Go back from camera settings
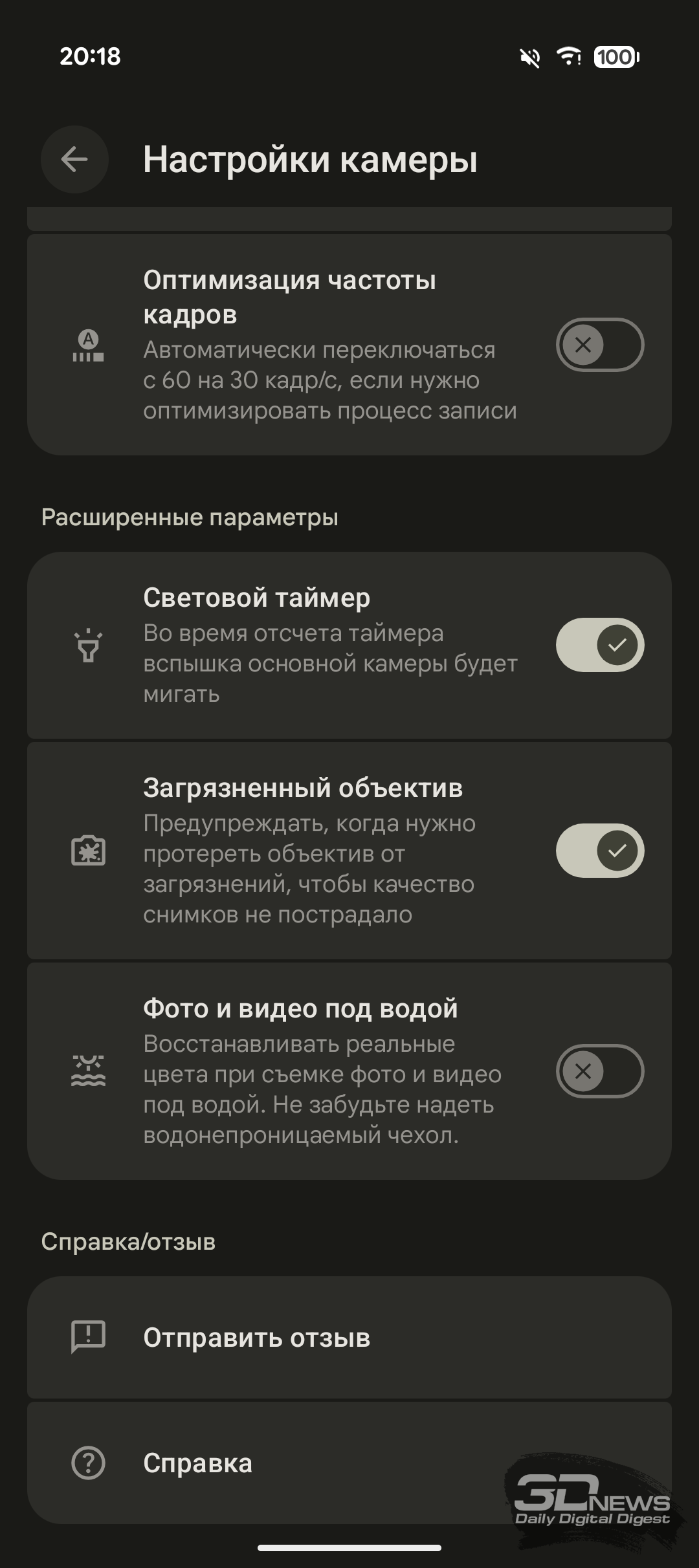This screenshot has height=1568, width=699. (x=74, y=159)
